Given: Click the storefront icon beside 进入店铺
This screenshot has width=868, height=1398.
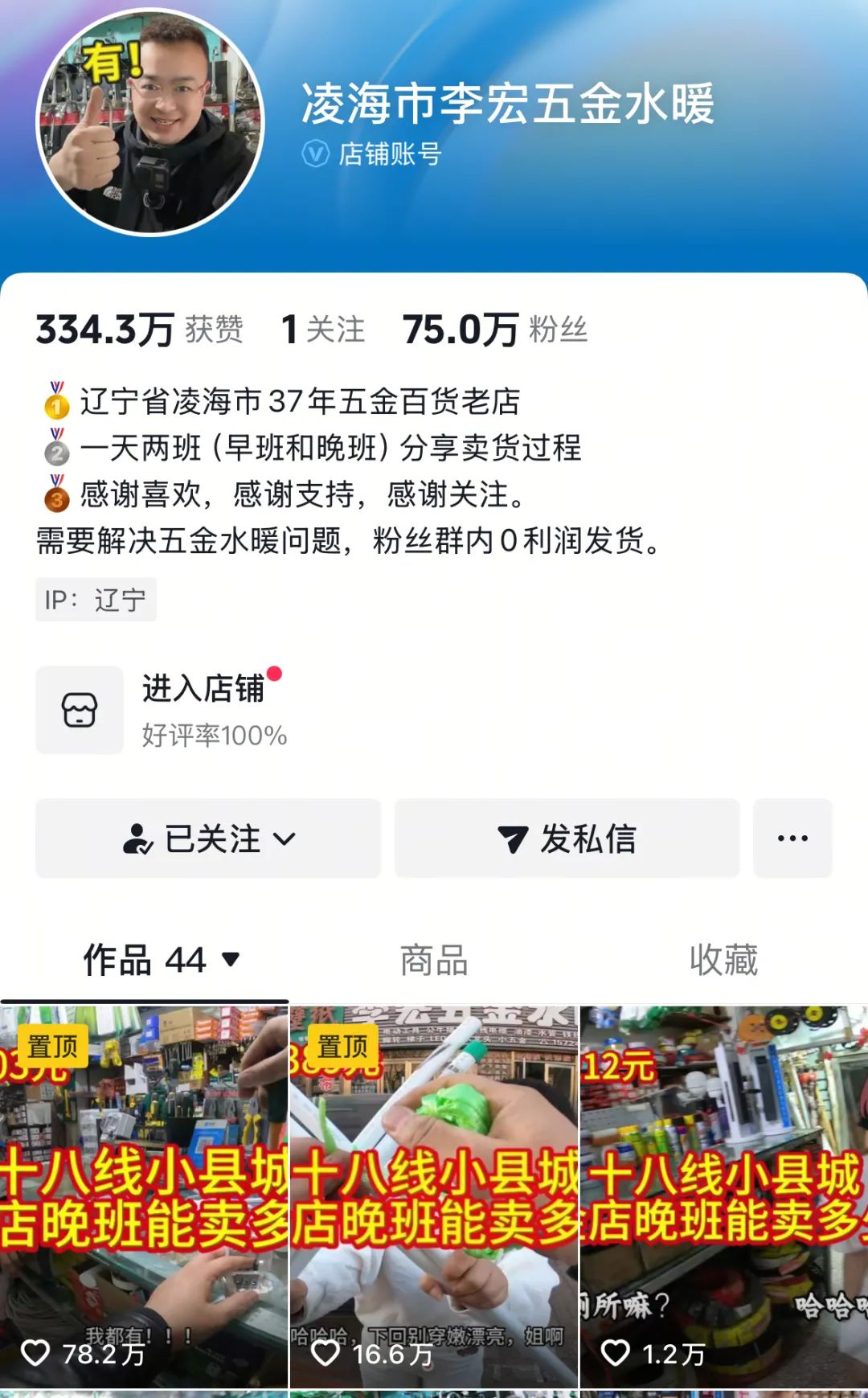Looking at the screenshot, I should point(80,710).
